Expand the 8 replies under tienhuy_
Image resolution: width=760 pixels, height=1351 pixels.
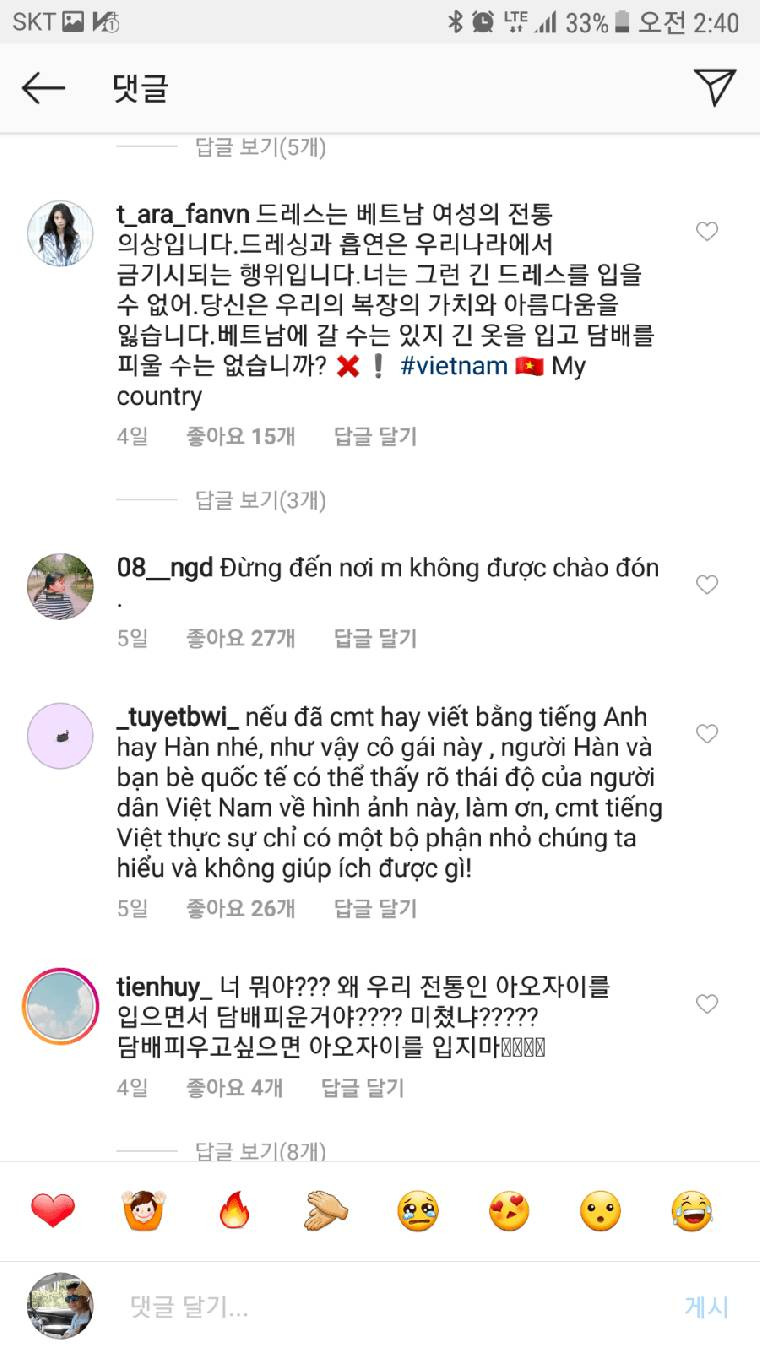(261, 1151)
